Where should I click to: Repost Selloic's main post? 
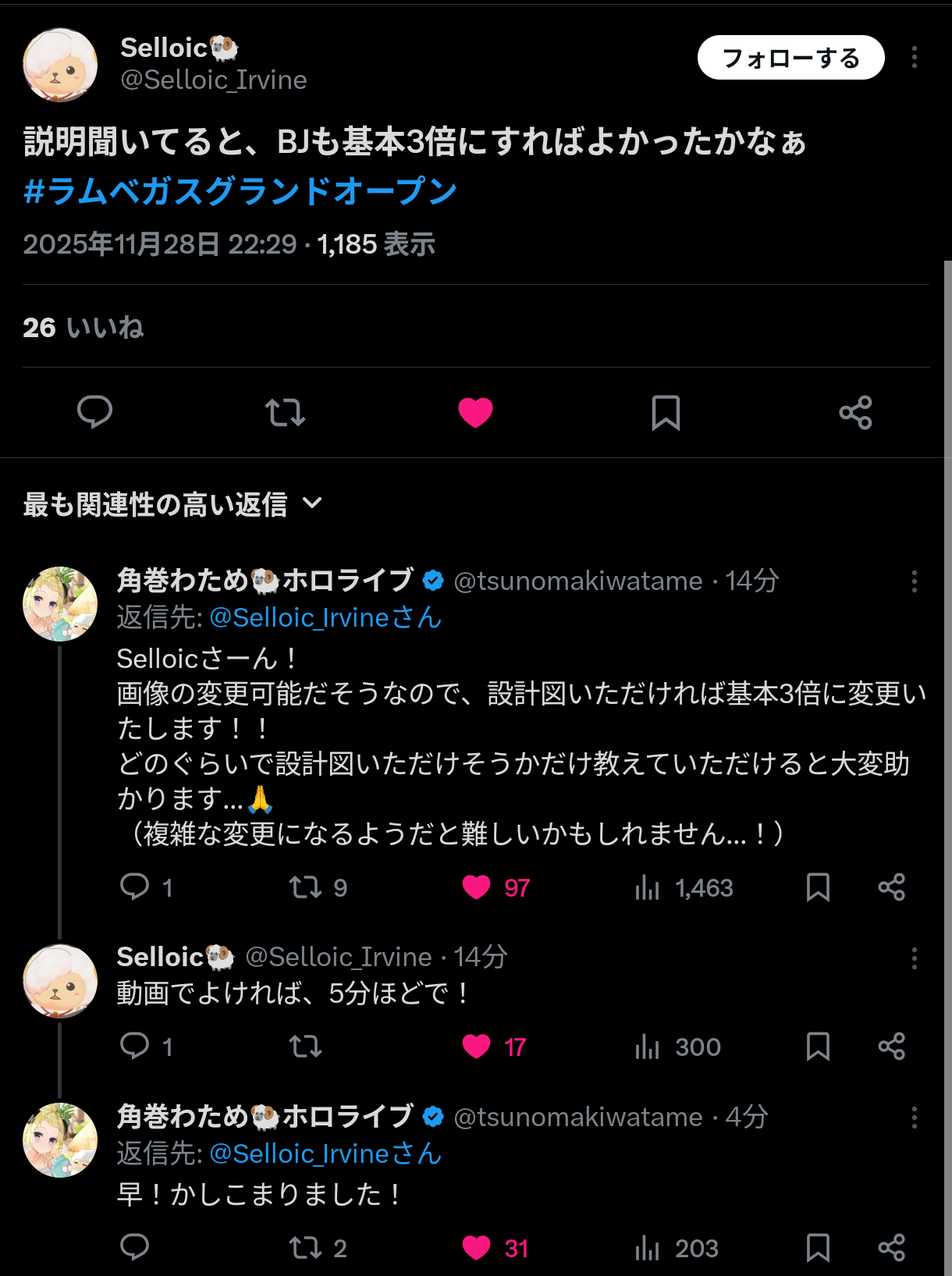(285, 412)
